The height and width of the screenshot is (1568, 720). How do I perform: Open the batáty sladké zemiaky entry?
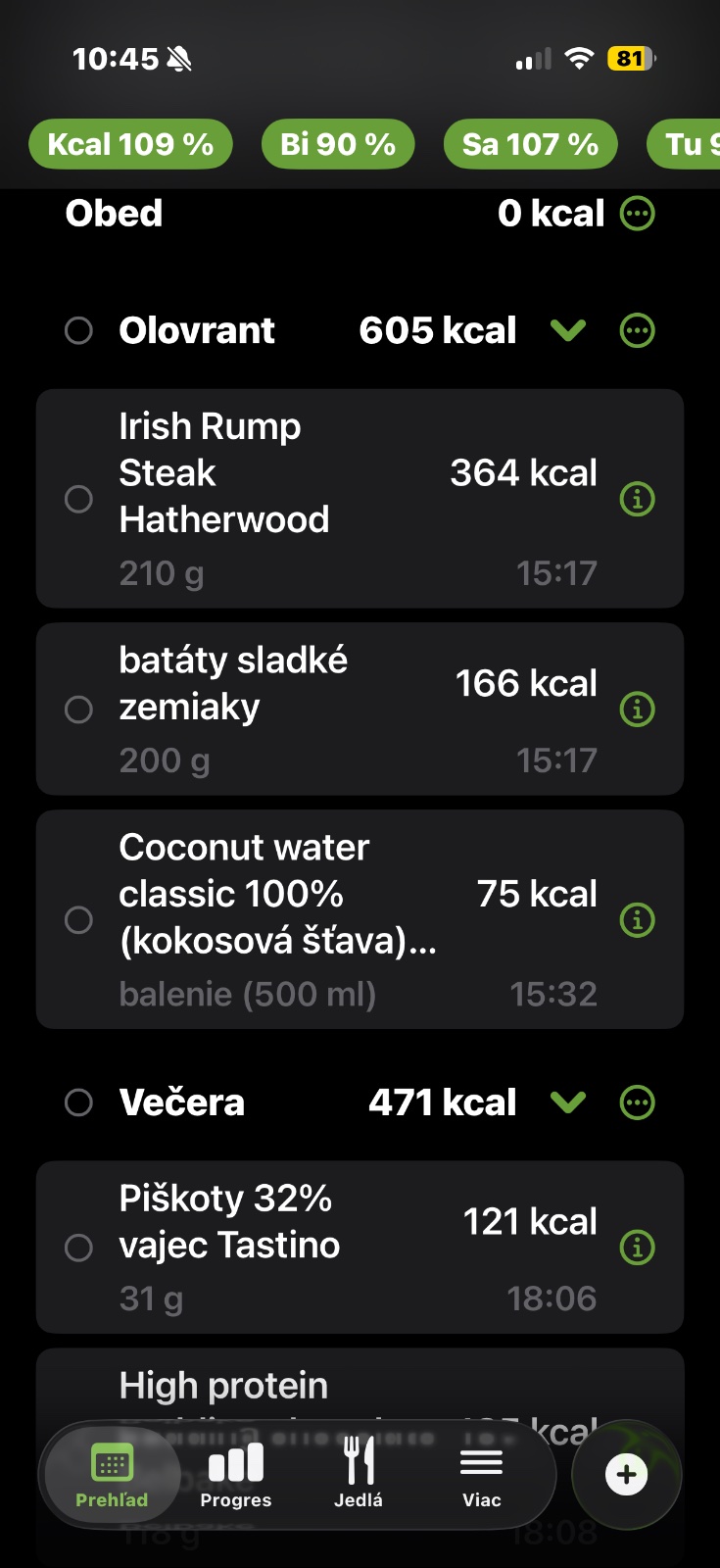tap(294, 708)
